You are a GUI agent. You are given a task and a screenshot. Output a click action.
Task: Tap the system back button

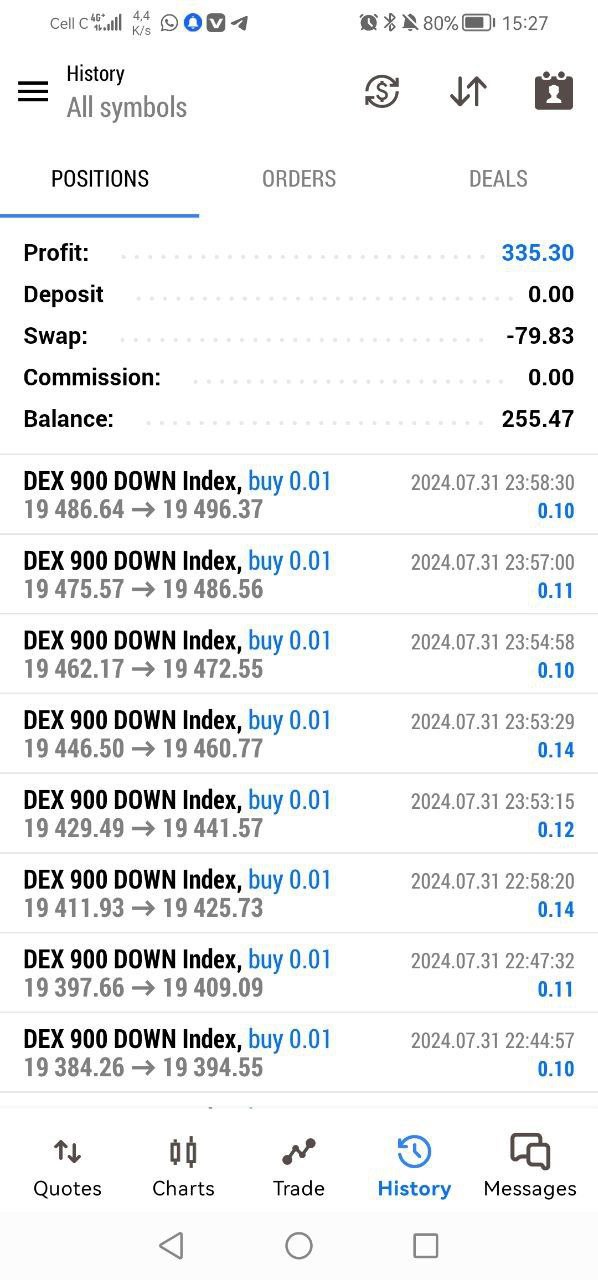tap(171, 1245)
